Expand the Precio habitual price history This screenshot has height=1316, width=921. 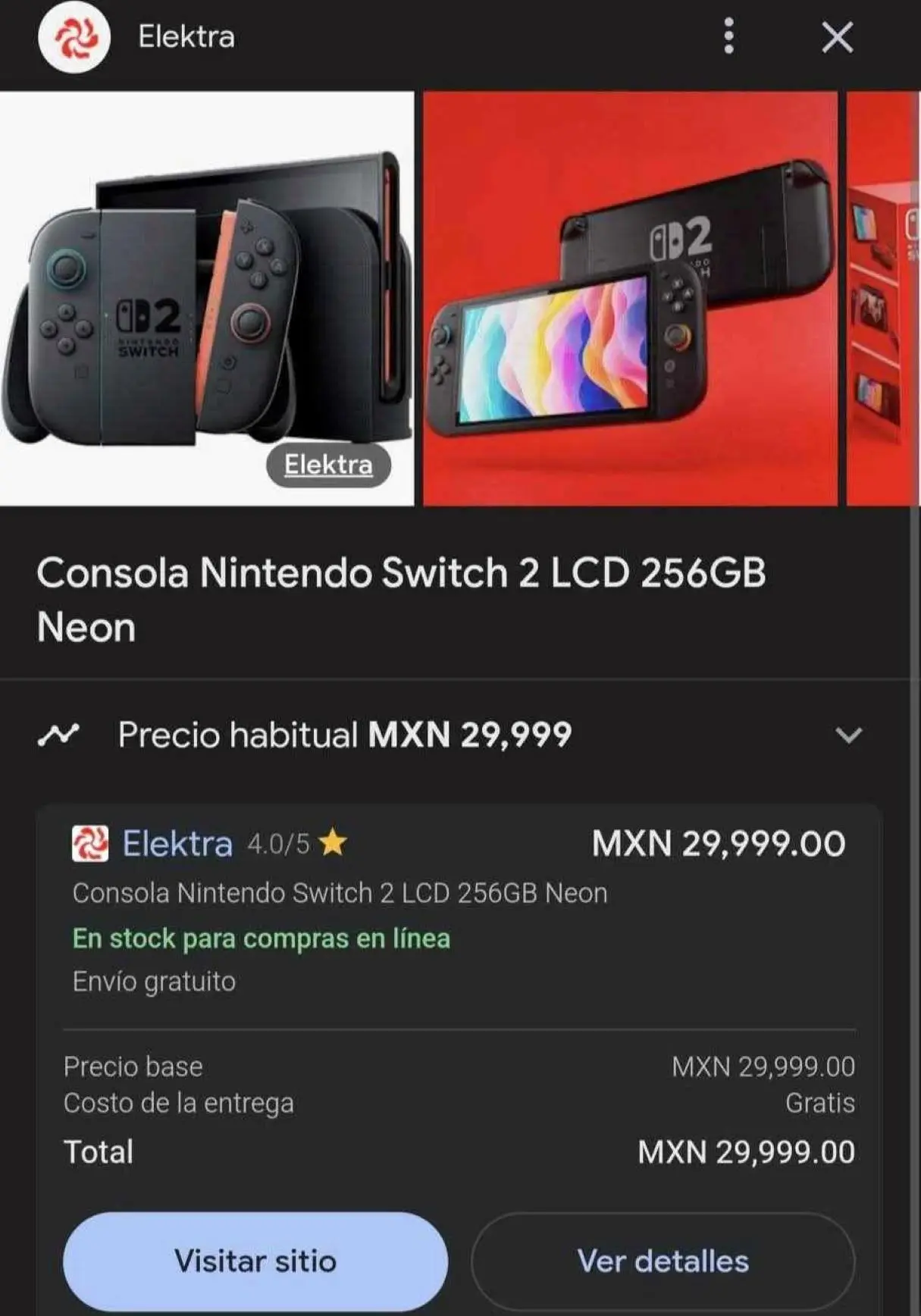848,735
